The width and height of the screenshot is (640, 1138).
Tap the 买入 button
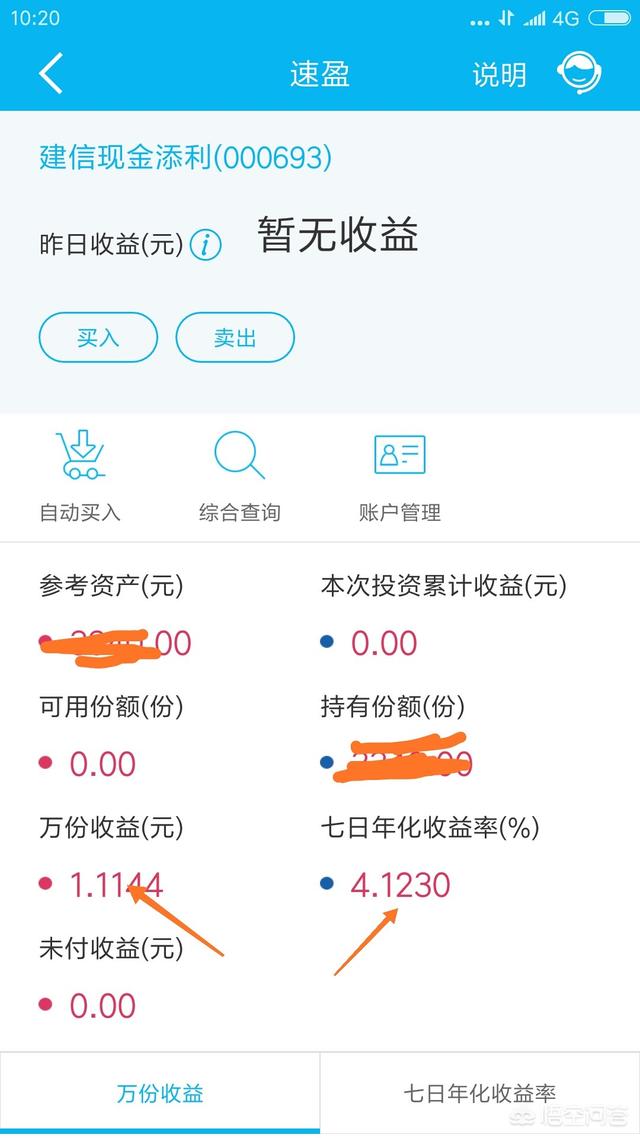click(98, 338)
